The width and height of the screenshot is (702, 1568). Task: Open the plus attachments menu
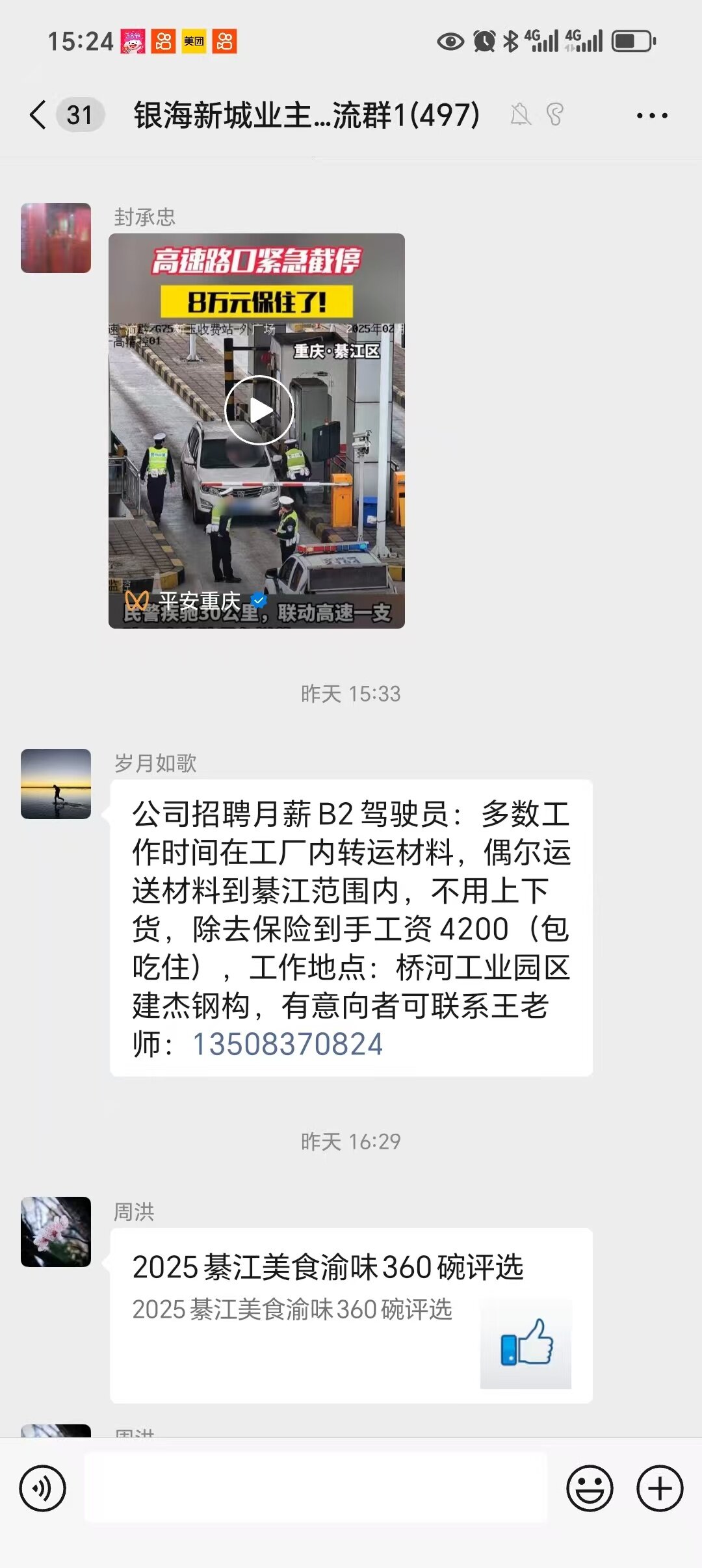660,1489
